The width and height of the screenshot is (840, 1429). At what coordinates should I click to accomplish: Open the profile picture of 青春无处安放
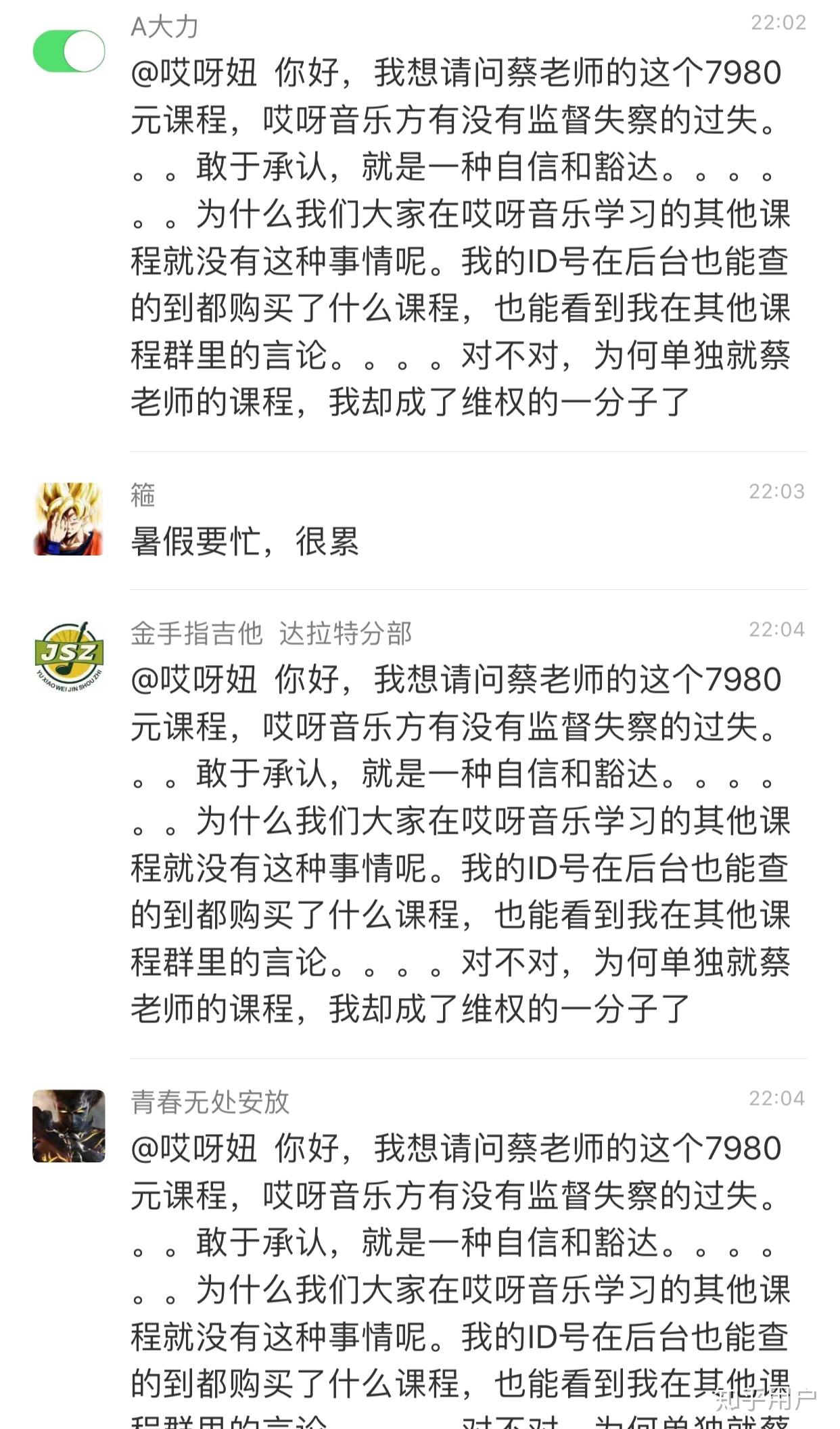click(69, 1126)
